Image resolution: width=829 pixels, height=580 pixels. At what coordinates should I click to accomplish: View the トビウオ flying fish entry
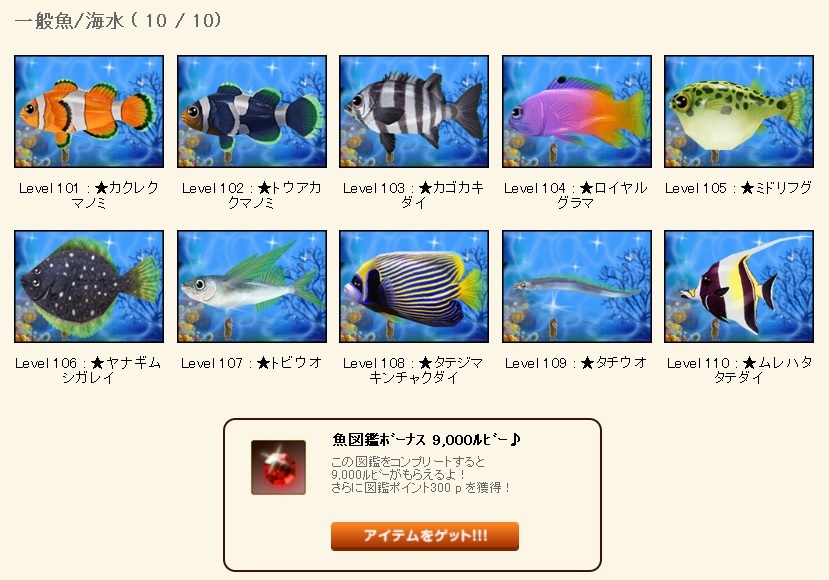point(252,287)
